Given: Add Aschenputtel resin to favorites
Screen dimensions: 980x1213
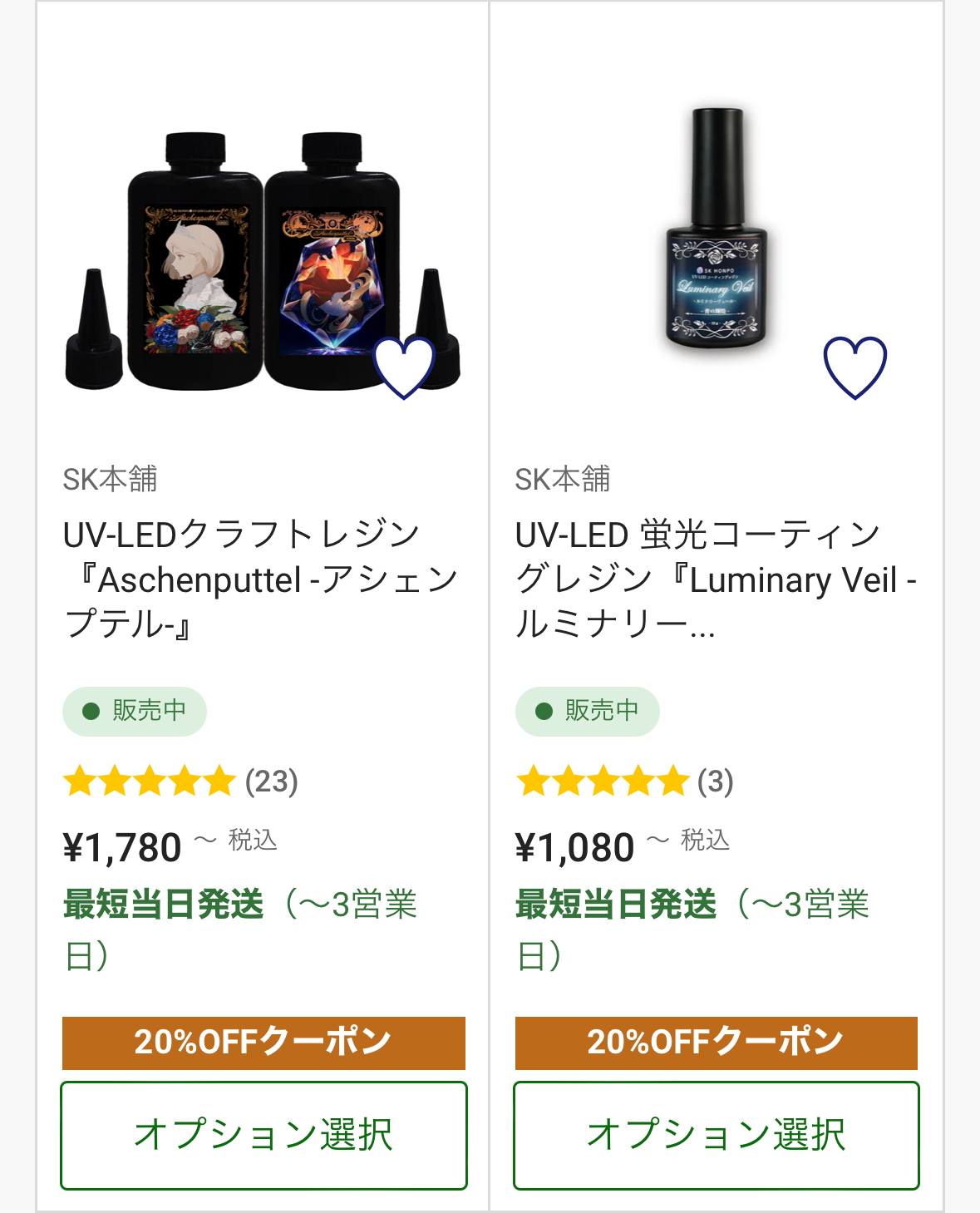Looking at the screenshot, I should (x=404, y=367).
